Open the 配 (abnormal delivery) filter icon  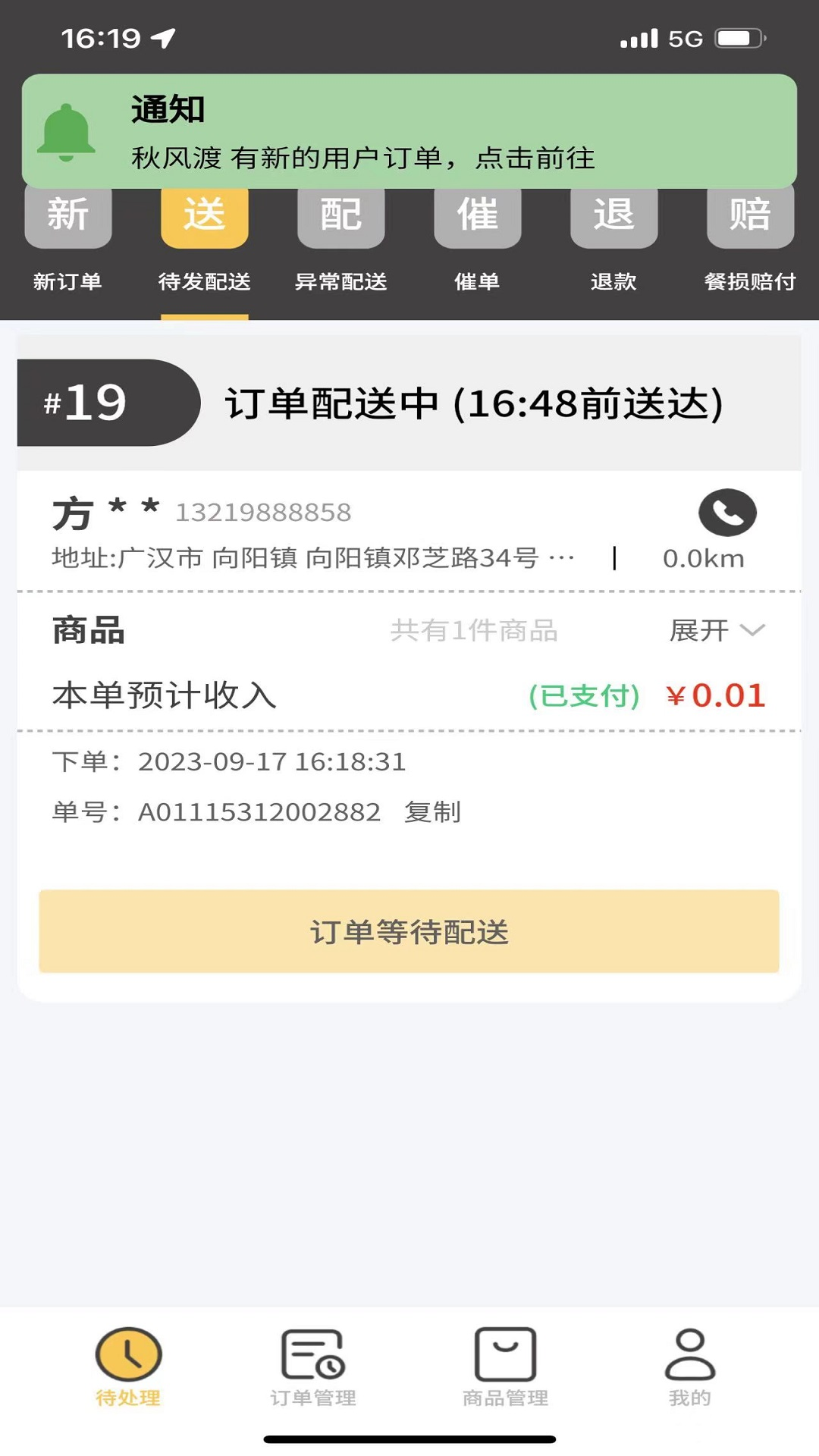pos(340,216)
